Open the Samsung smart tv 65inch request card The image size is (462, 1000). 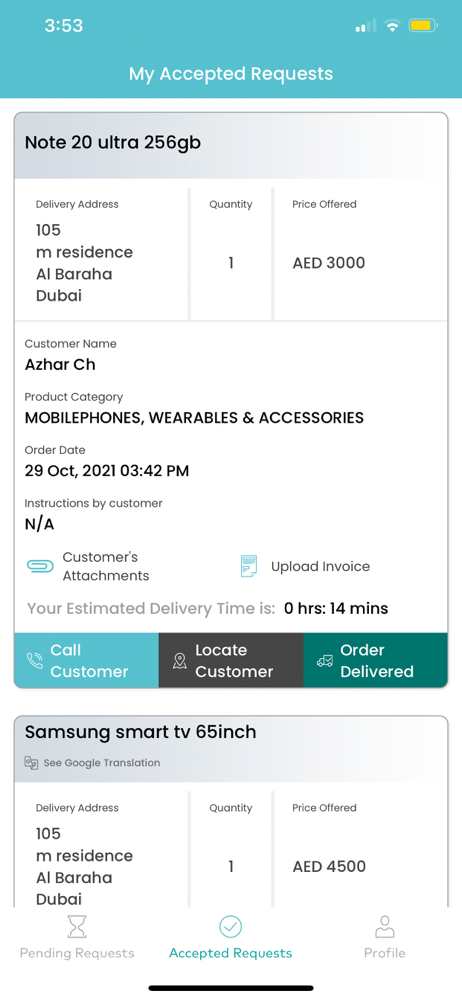pos(231,811)
